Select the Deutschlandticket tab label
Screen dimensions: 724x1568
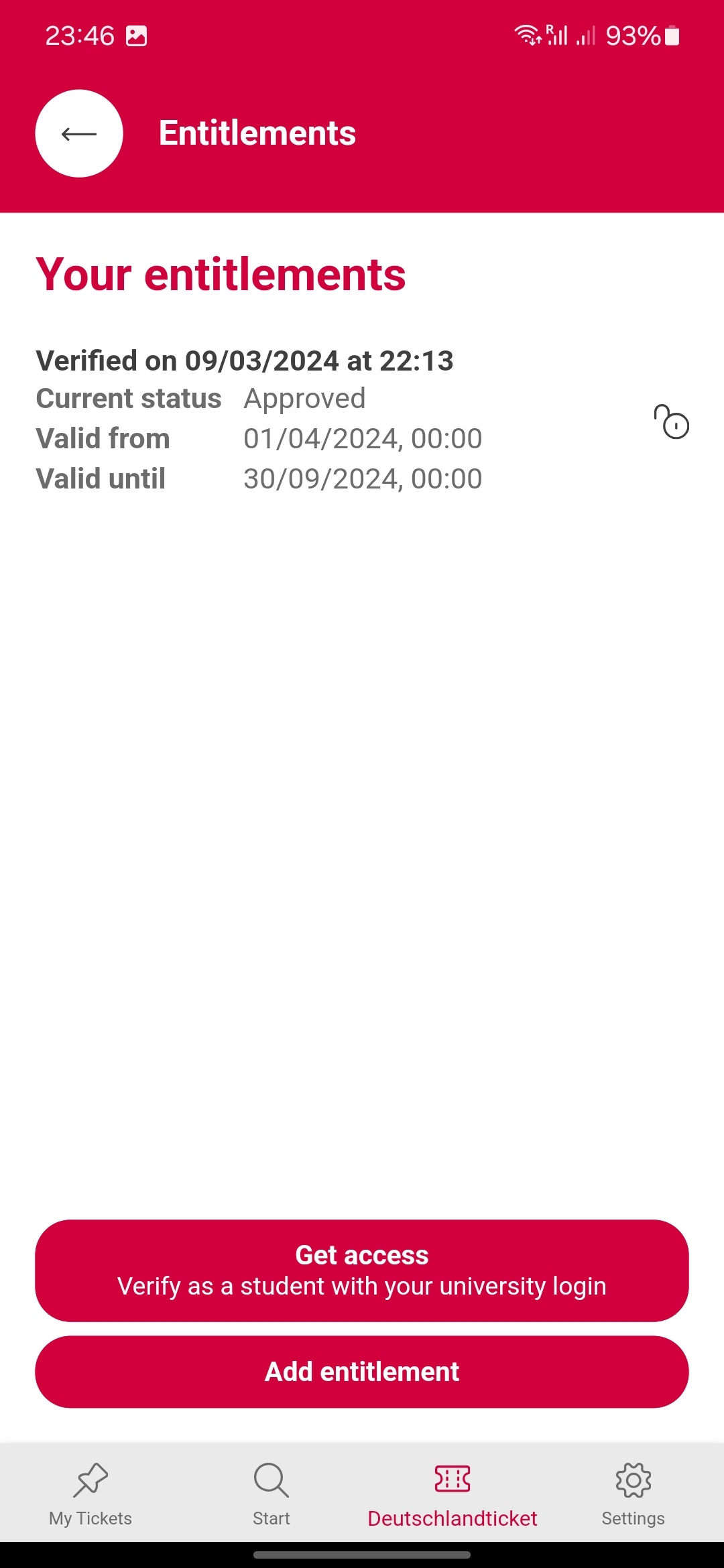point(452,1518)
